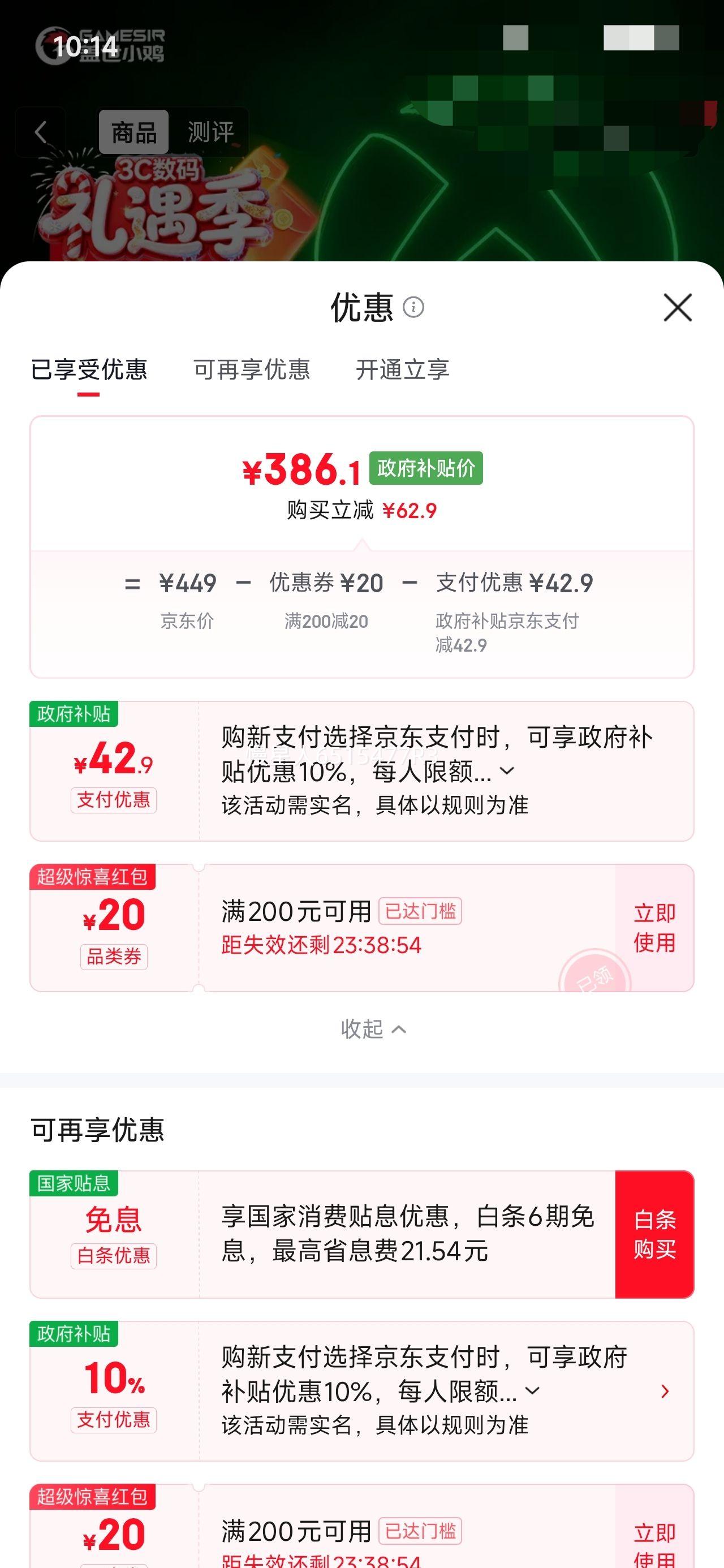Screen dimensions: 724x1568
Task: Close the 优惠 panel with the X
Action: pyautogui.click(x=678, y=308)
